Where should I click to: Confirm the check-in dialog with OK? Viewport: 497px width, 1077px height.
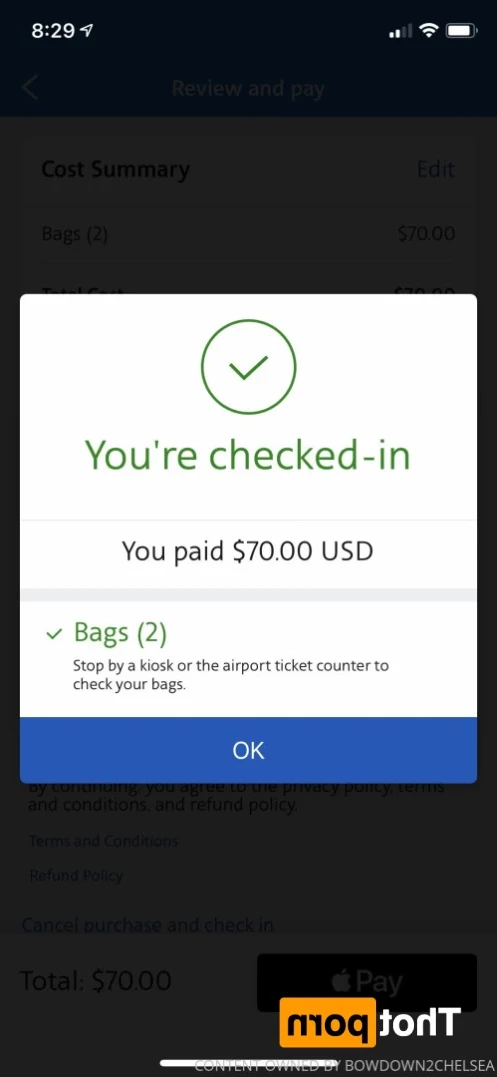tap(248, 750)
